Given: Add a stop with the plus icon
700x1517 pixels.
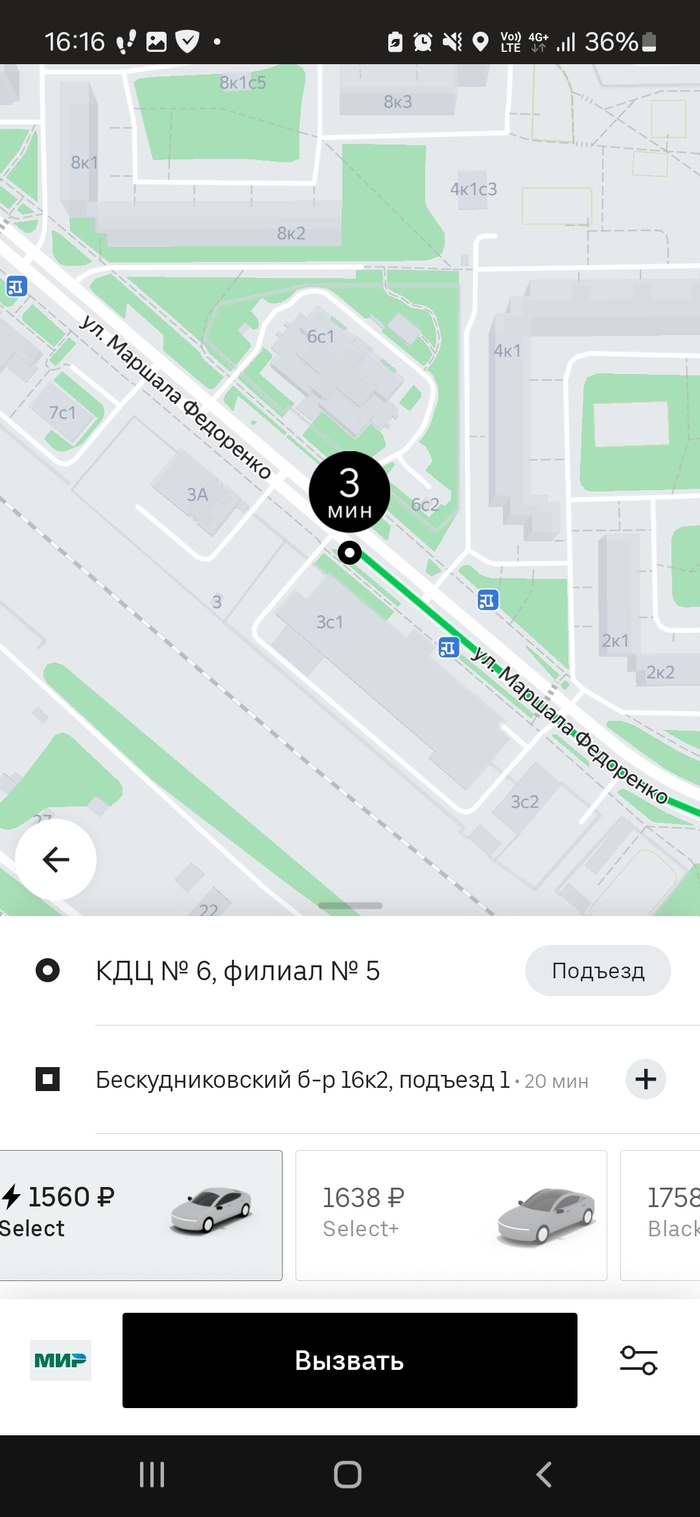Looking at the screenshot, I should pos(646,1080).
